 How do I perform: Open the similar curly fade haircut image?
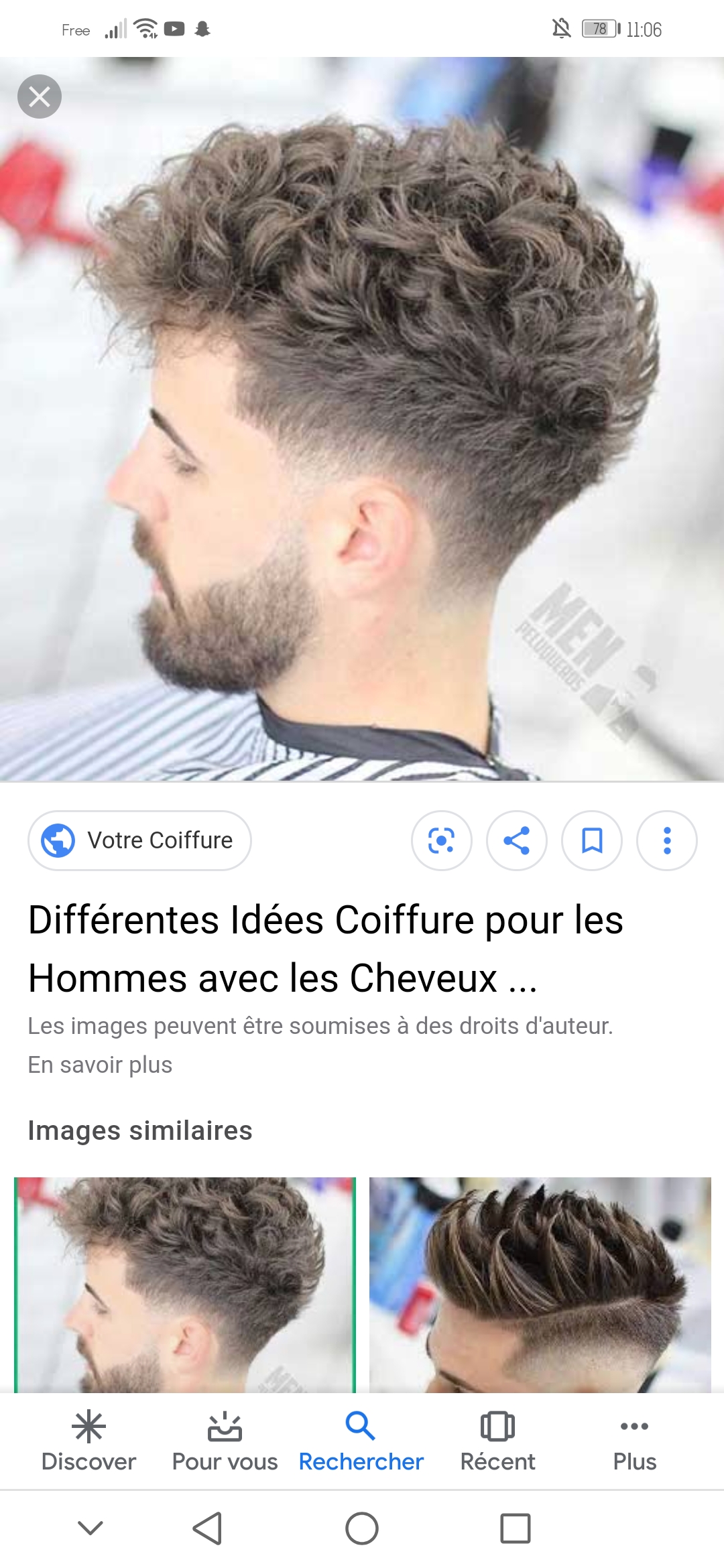point(185,1284)
